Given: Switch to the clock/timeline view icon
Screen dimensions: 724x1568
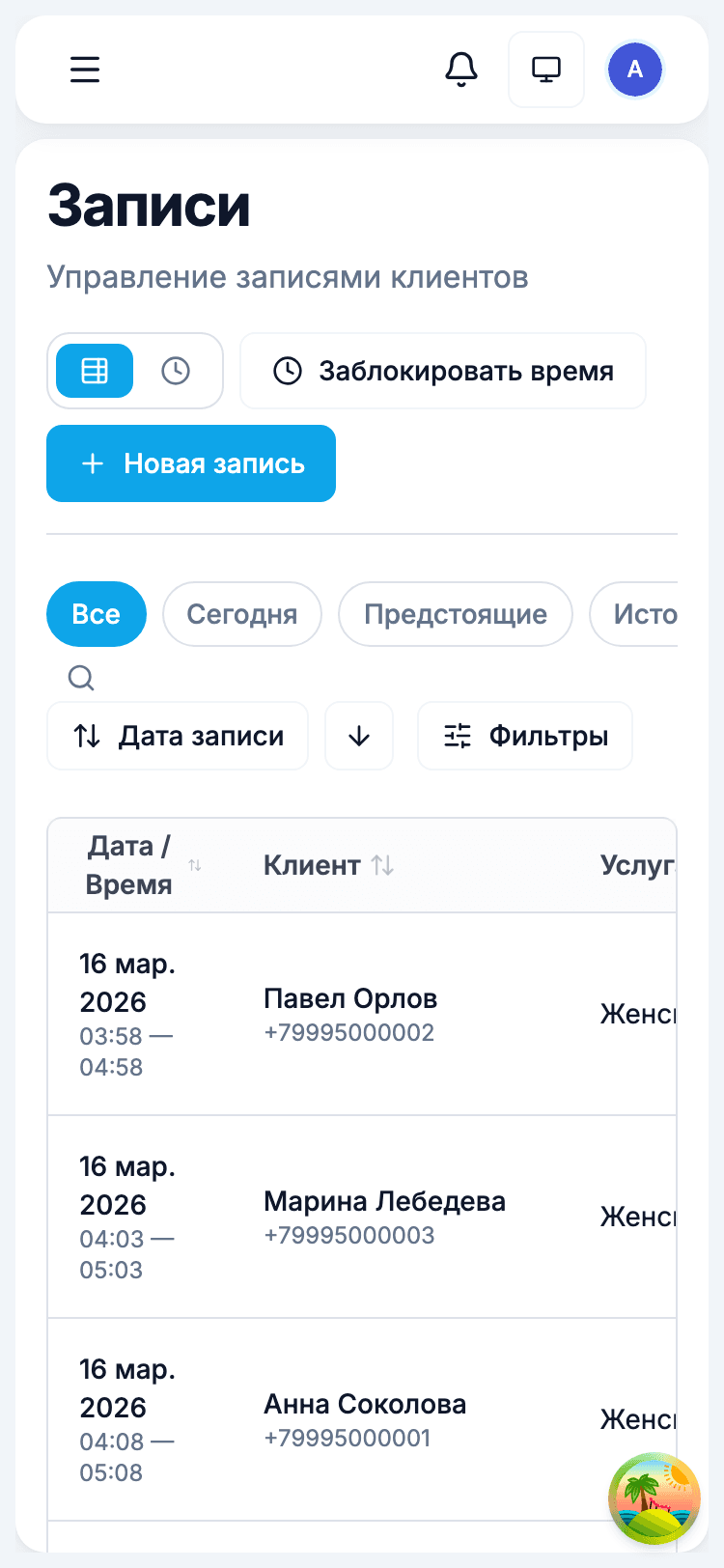Looking at the screenshot, I should point(175,371).
